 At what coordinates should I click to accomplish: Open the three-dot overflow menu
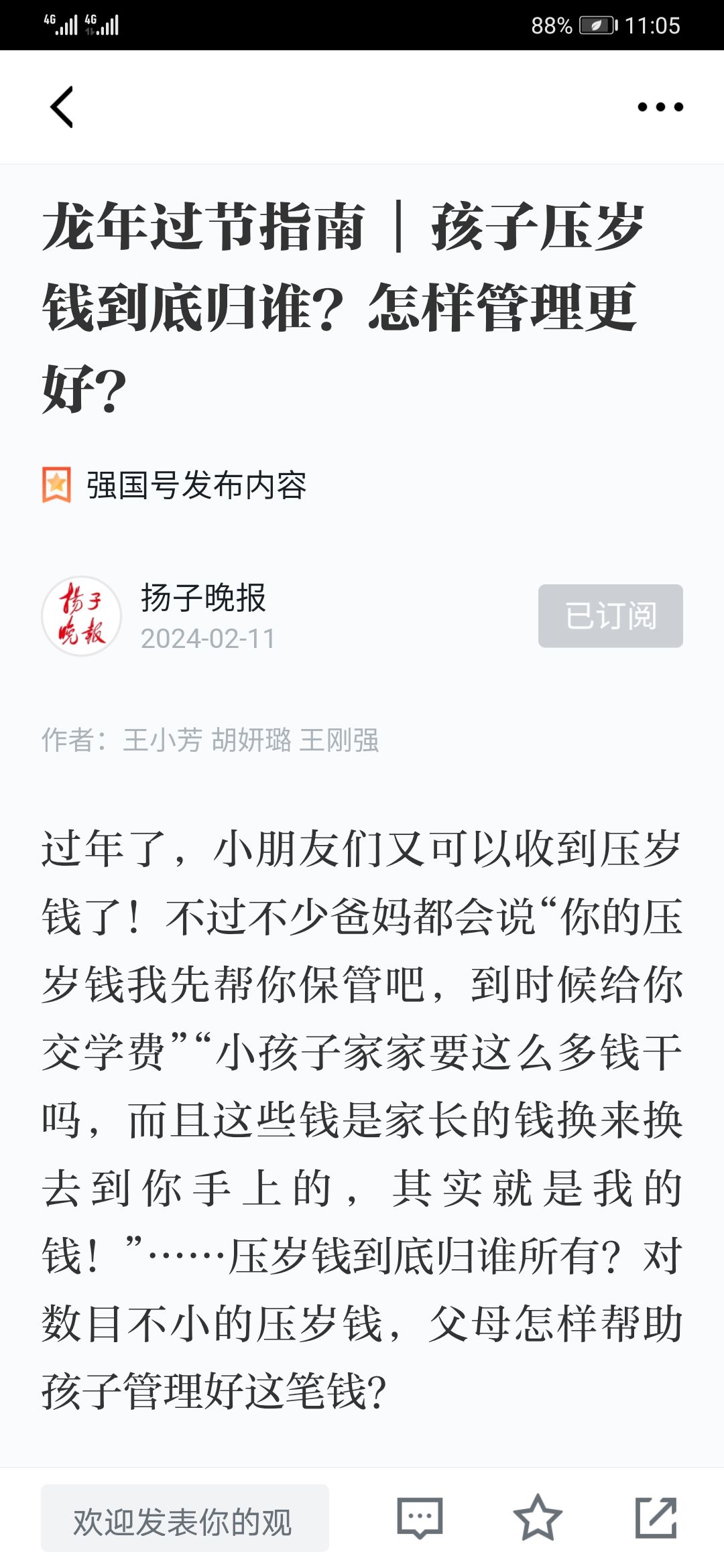click(660, 107)
